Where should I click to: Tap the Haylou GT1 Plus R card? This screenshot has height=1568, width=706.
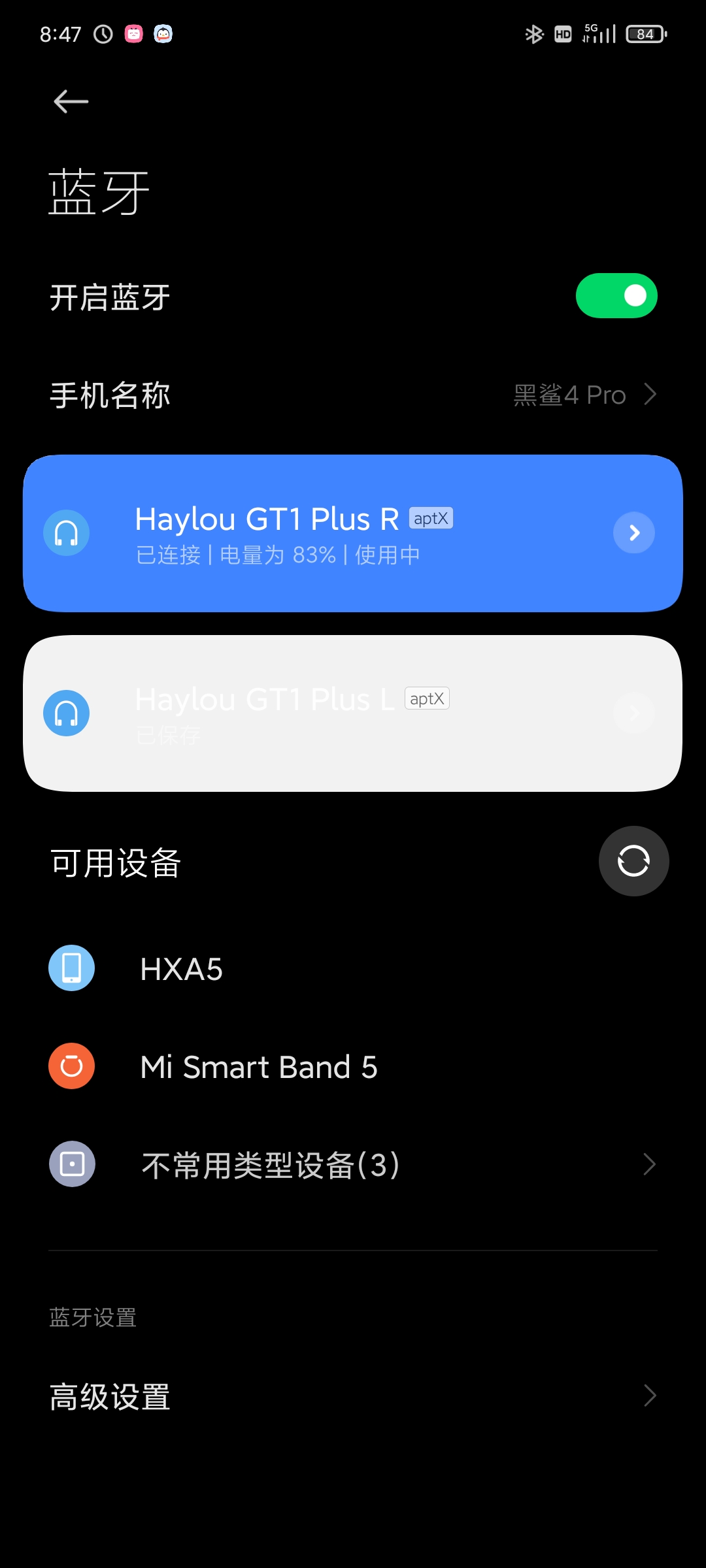pos(353,533)
